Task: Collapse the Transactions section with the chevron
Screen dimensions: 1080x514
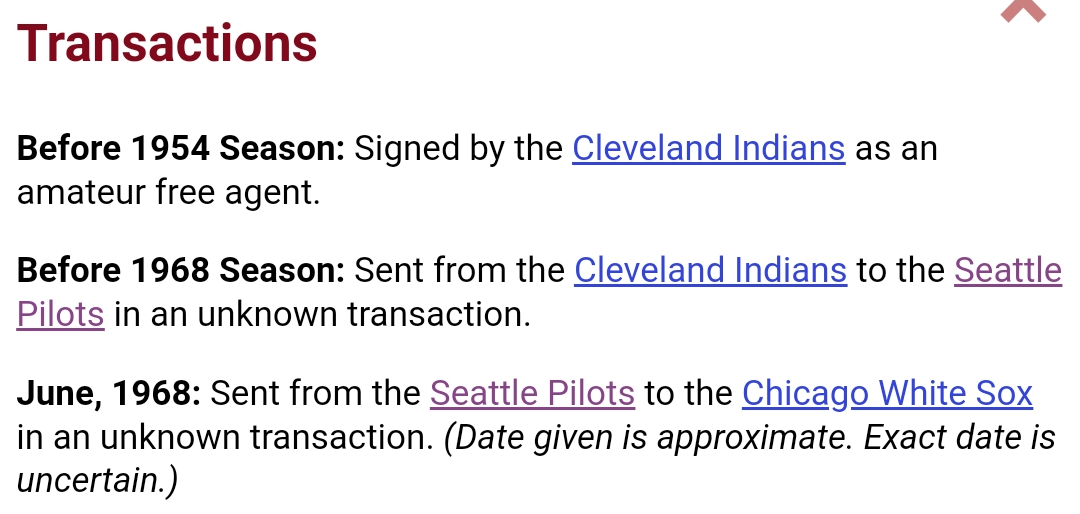Action: tap(1022, 12)
